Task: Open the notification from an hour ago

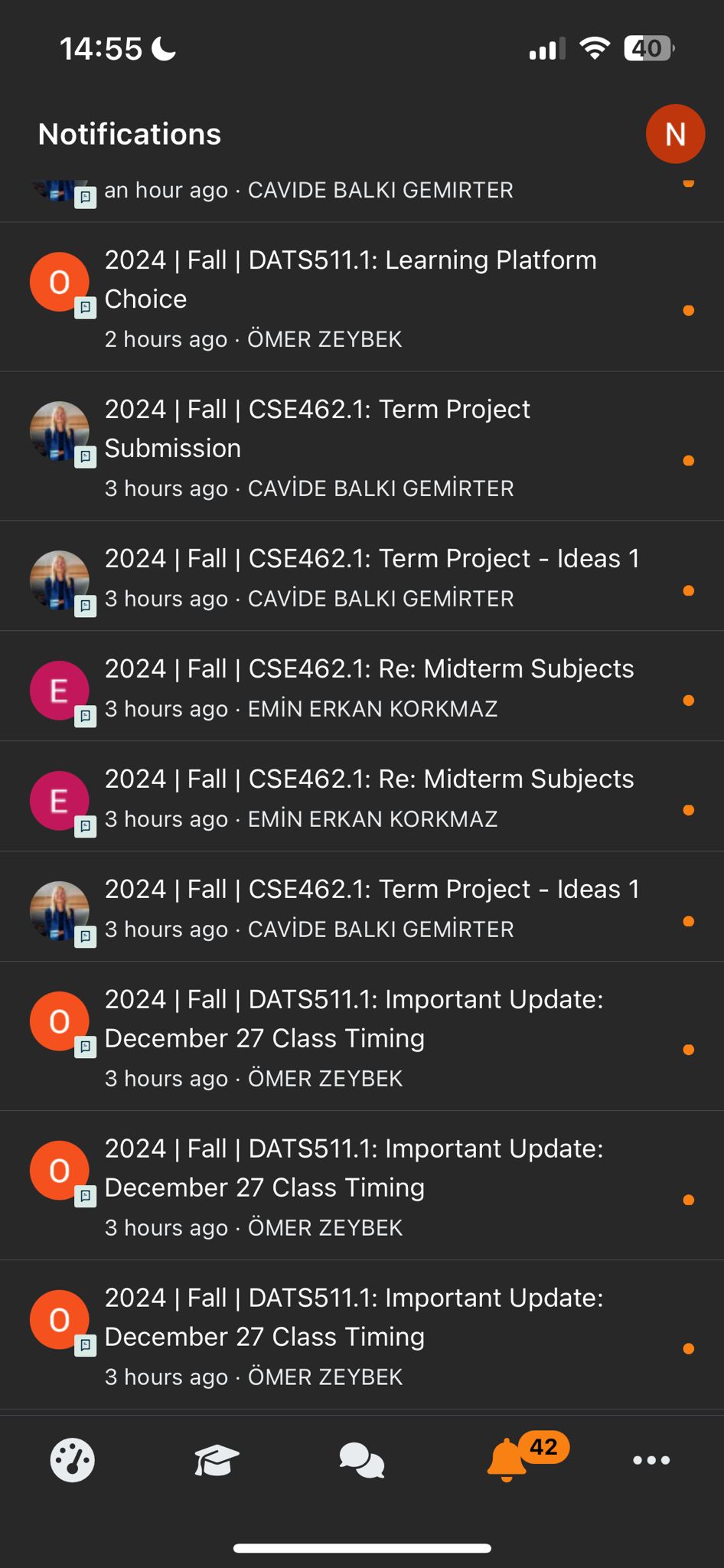Action: (362, 198)
